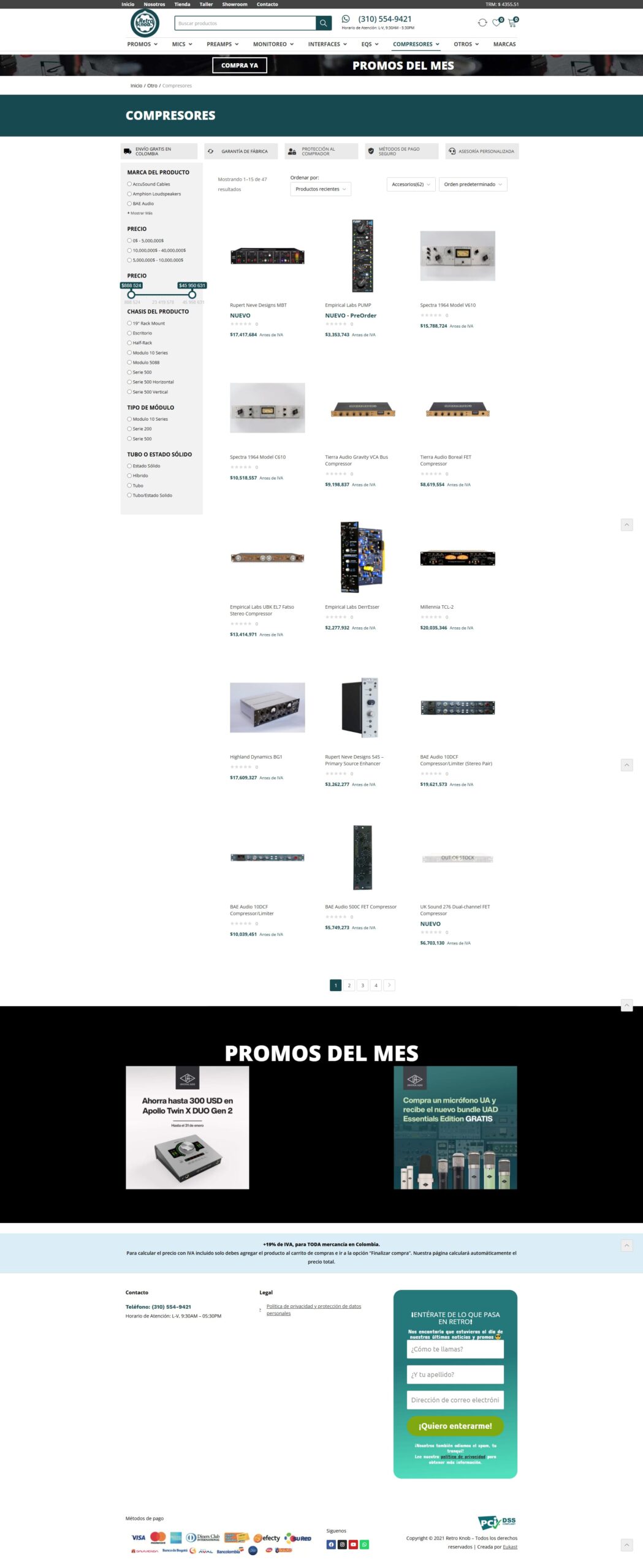The image size is (643, 1568).
Task: Open the Rupert Neve Designs MBT product
Action: point(258,305)
